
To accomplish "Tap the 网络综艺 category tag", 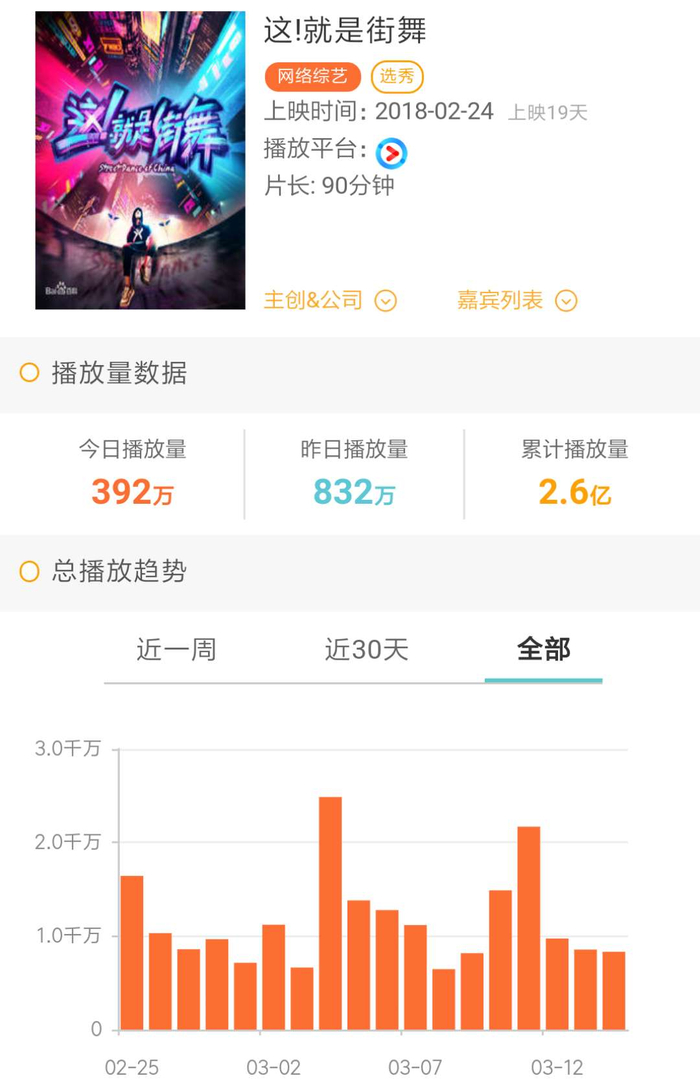I will point(313,77).
